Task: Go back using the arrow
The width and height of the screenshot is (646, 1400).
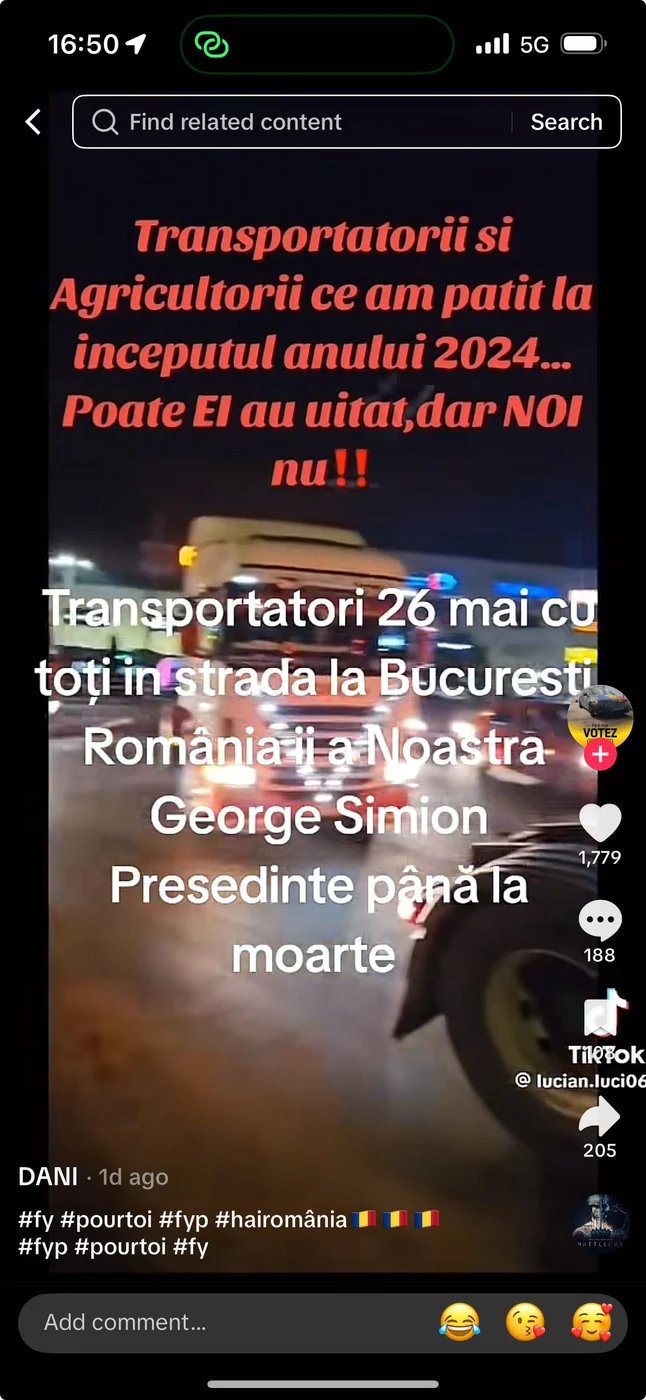Action: coord(33,122)
